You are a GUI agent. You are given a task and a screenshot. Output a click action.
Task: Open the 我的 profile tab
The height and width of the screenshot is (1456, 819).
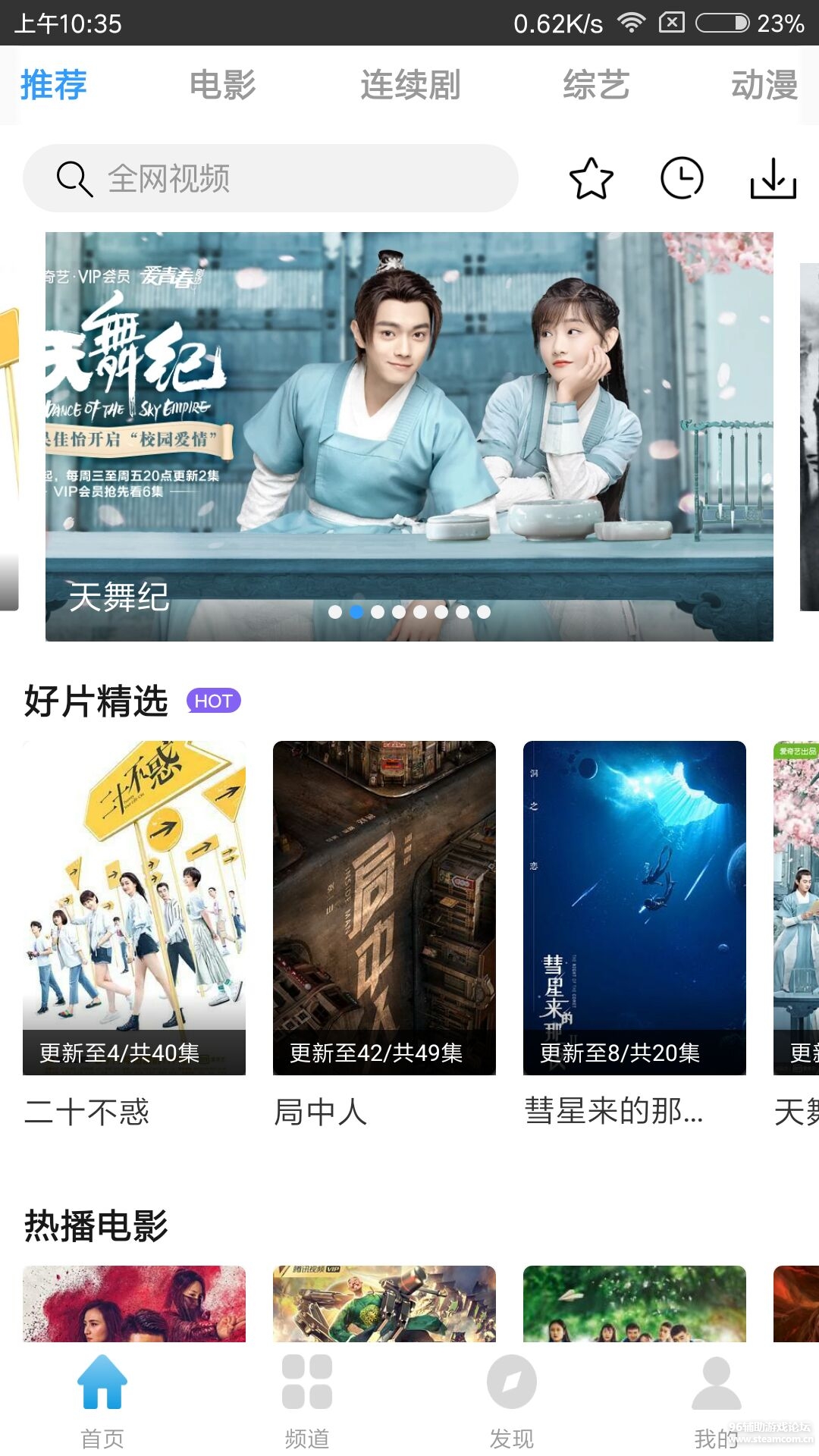tap(716, 1400)
